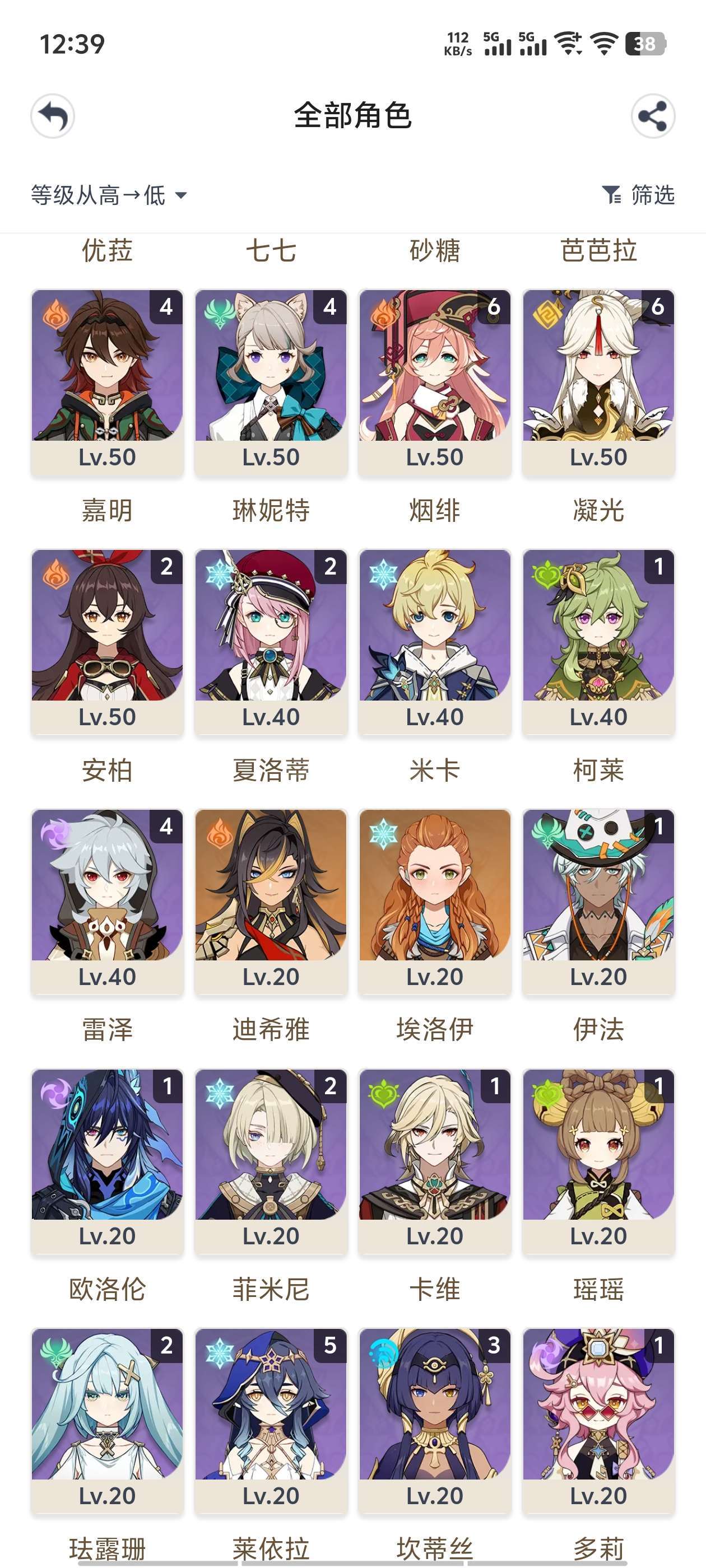Image resolution: width=706 pixels, height=1568 pixels.
Task: Go back with the return arrow
Action: click(x=53, y=116)
